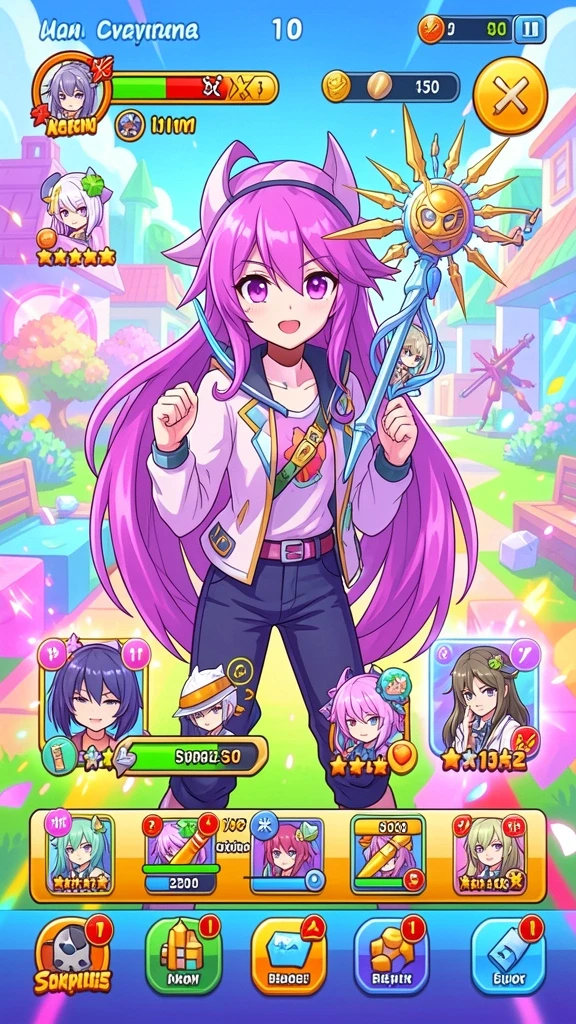Open the green blocks tab in the bottom bar

click(183, 955)
